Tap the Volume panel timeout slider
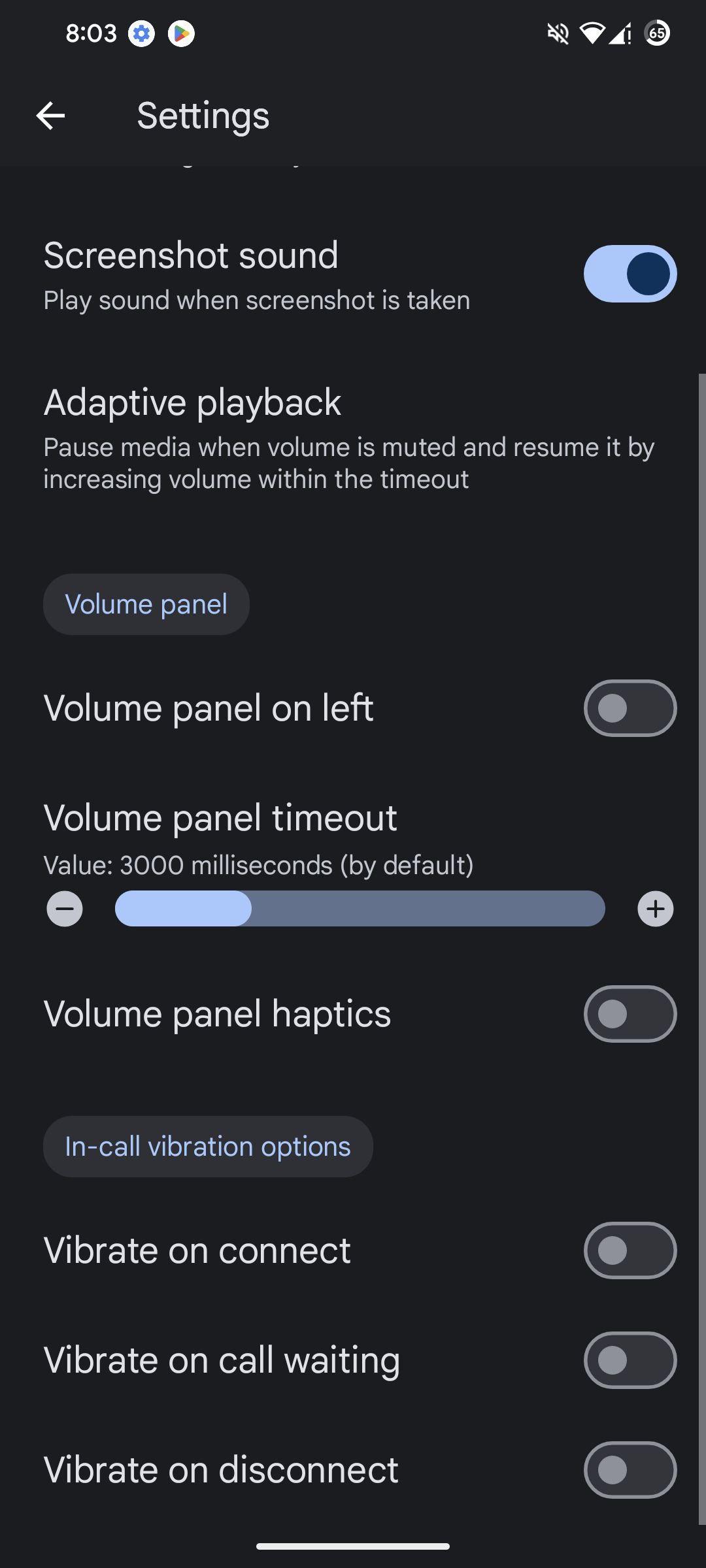 point(360,909)
